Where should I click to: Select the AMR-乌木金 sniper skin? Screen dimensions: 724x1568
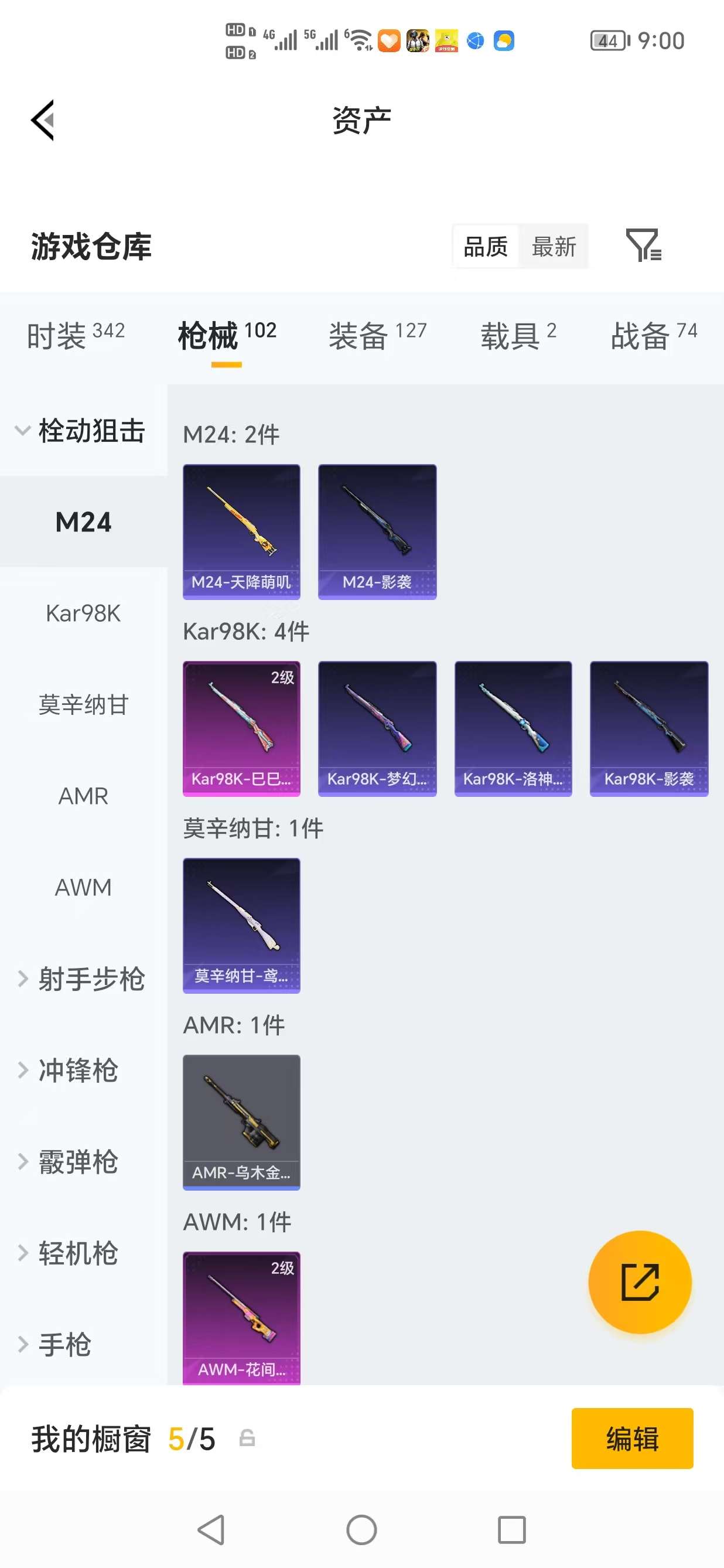[241, 1123]
